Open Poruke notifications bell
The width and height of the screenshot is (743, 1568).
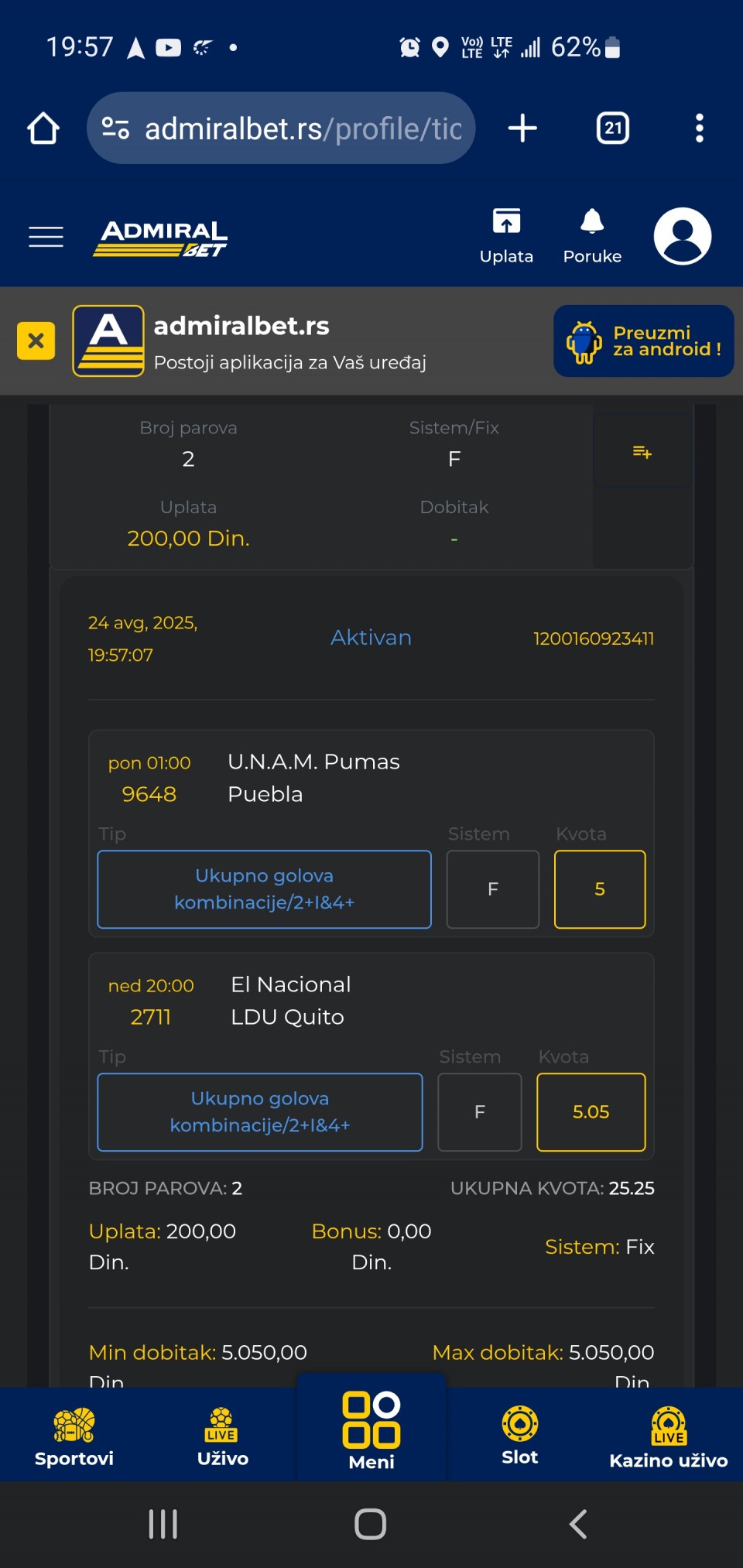[592, 237]
